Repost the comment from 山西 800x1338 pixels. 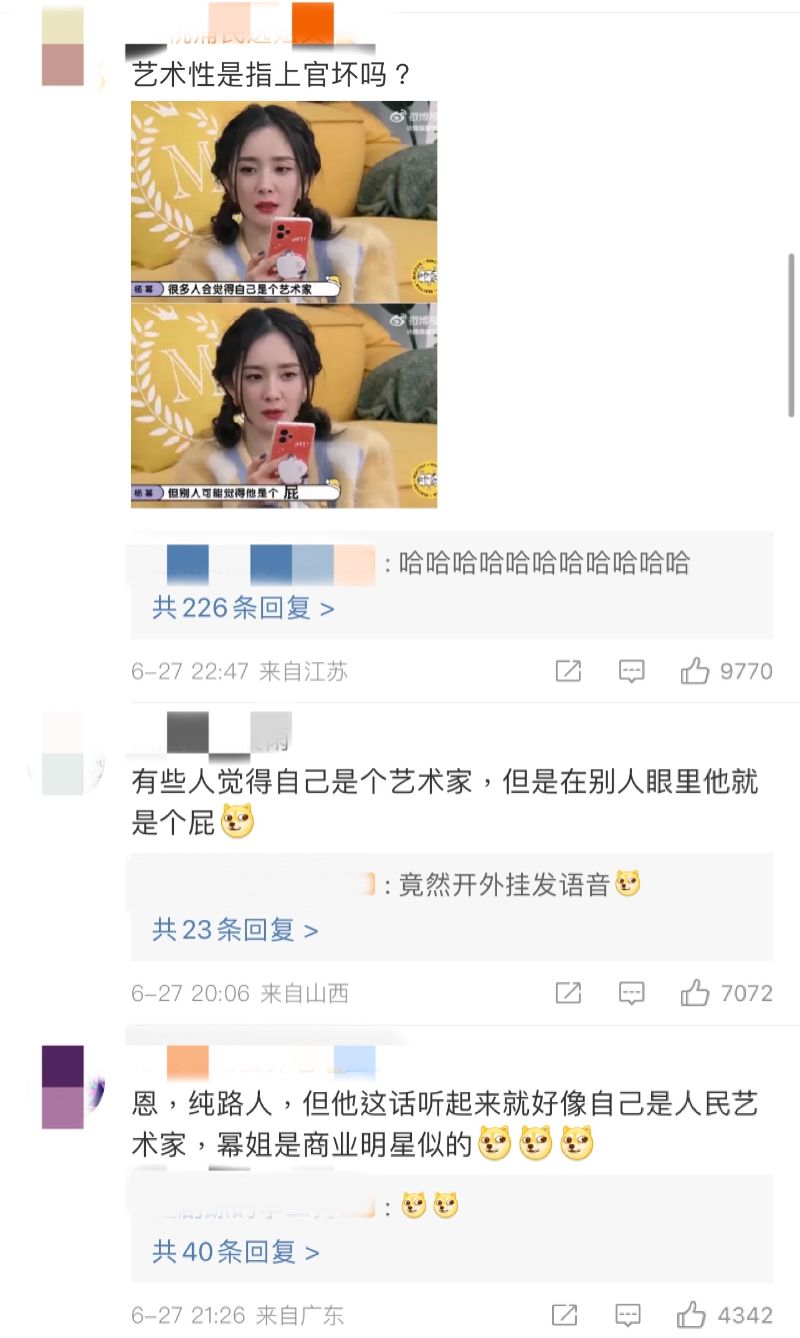pyautogui.click(x=568, y=993)
